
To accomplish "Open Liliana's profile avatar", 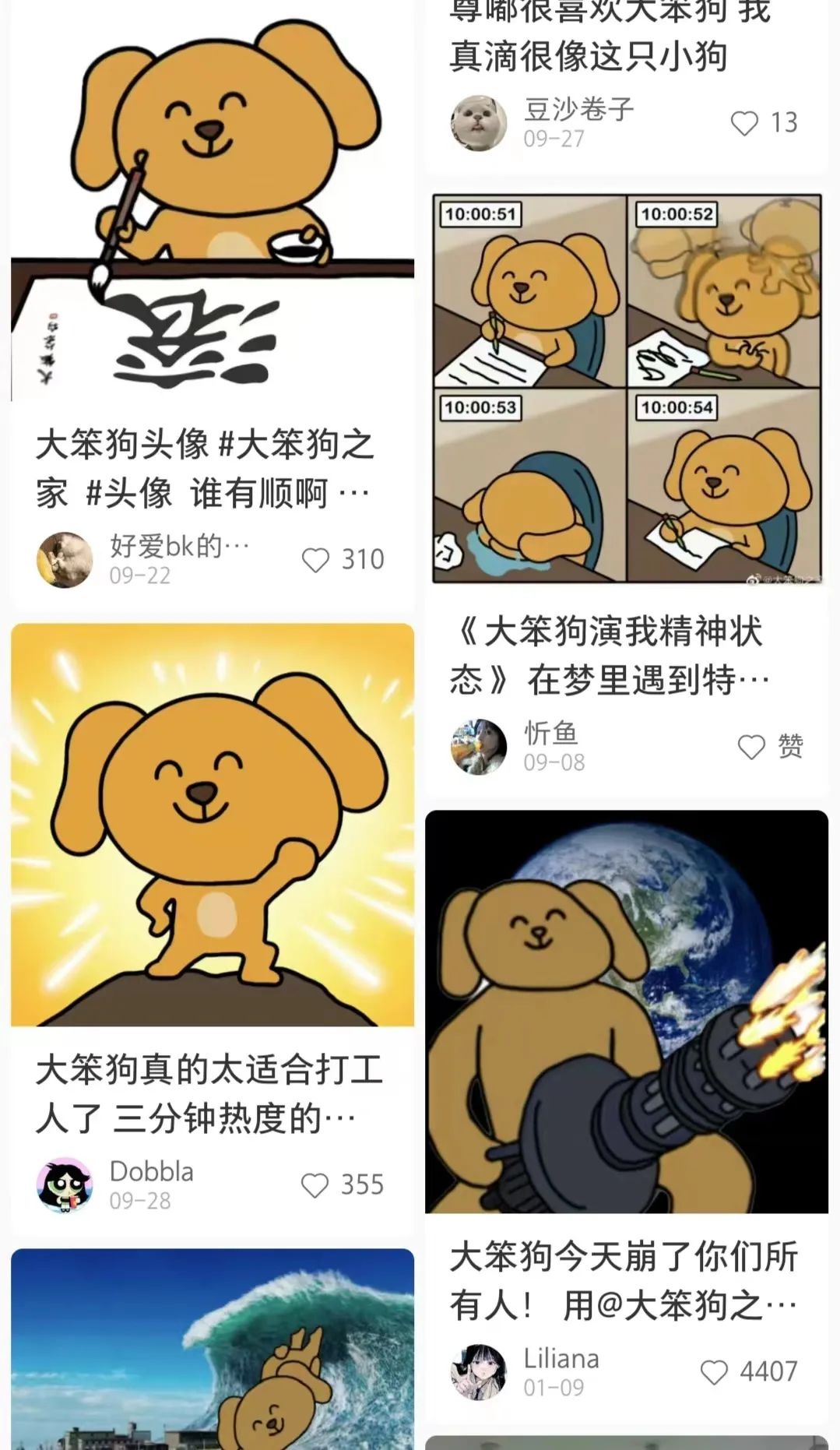I will tap(479, 1372).
